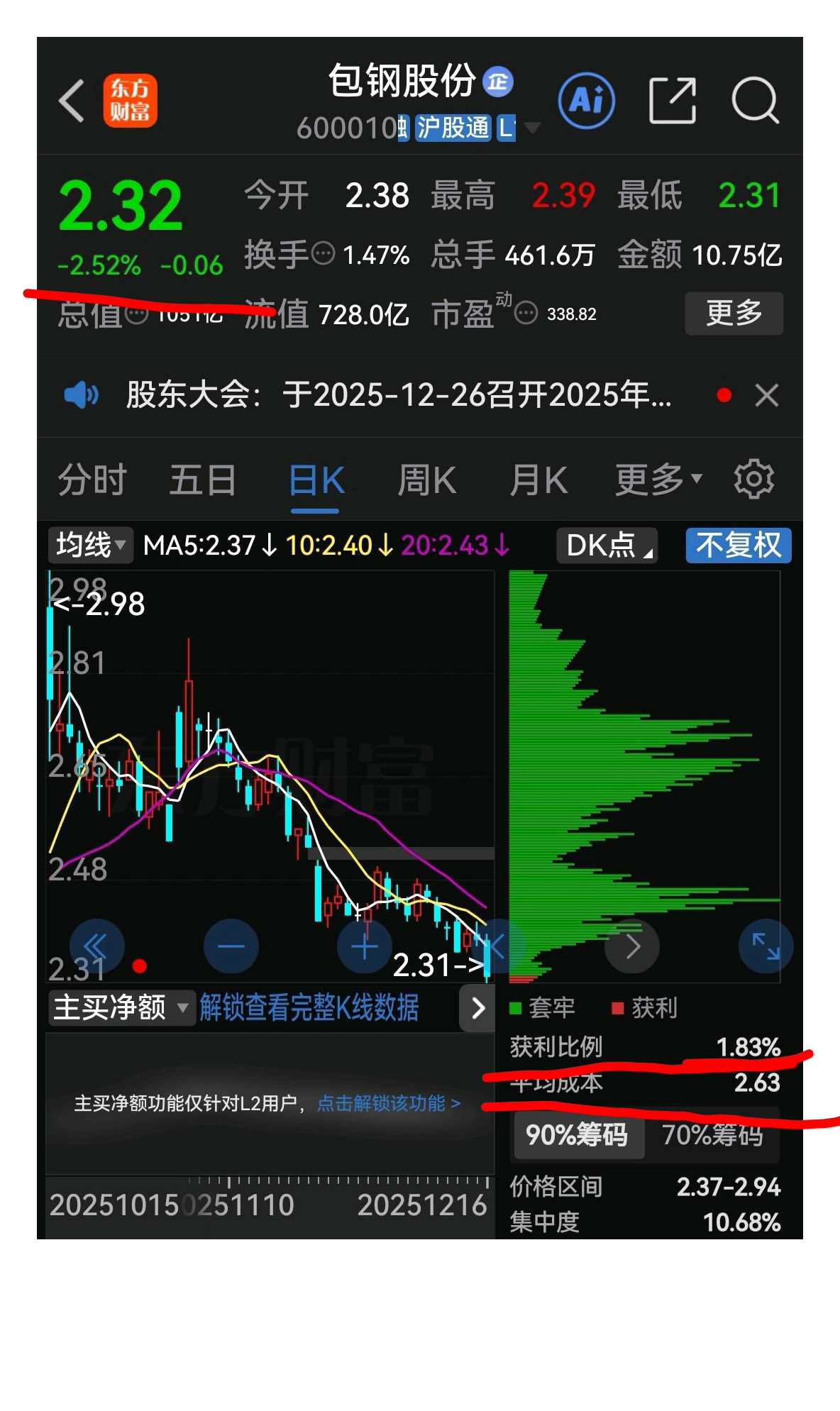Open the 点击解锁该功能 link

pos(387,1104)
